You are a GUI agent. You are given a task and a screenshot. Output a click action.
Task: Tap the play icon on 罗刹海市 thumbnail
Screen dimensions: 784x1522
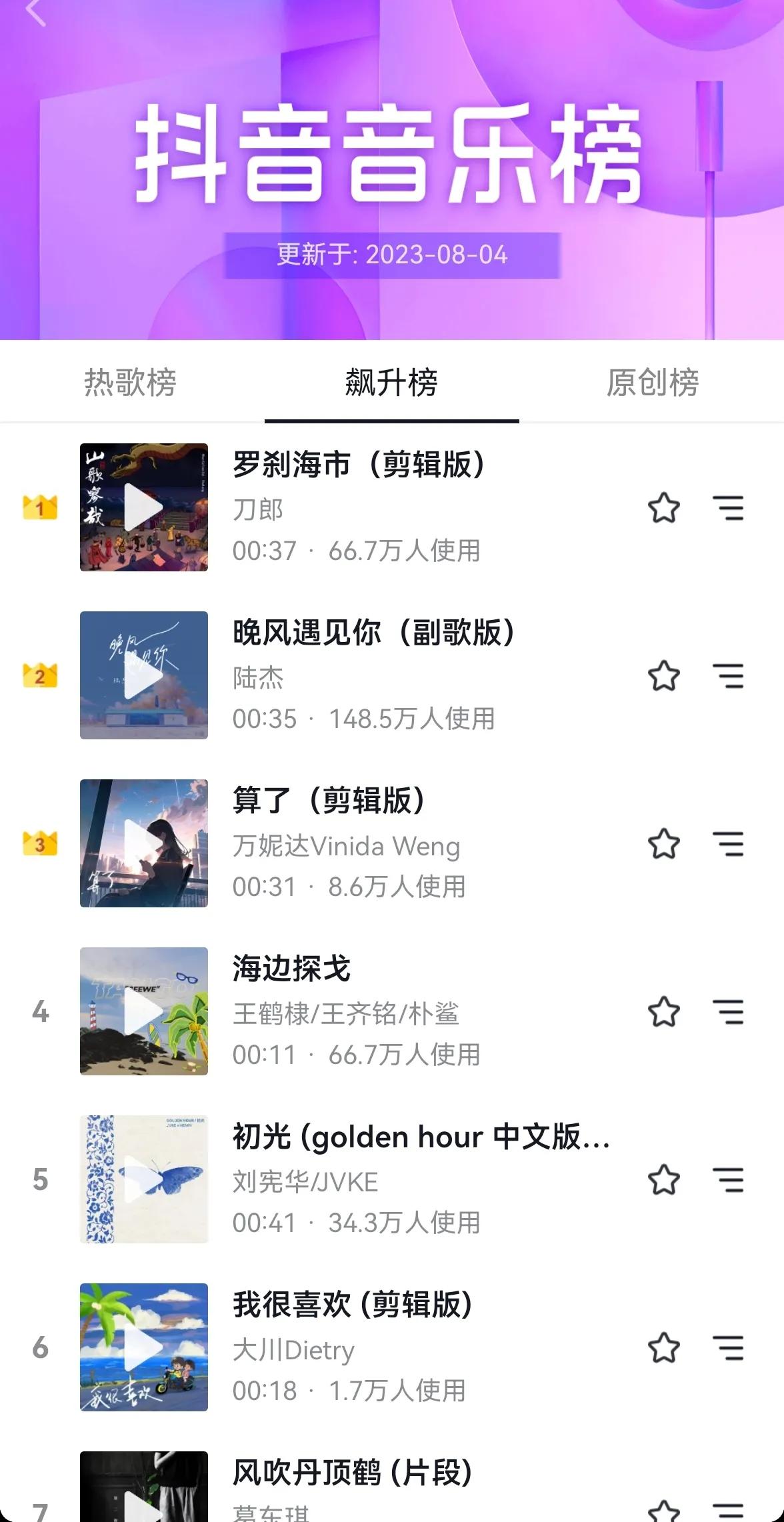tap(144, 507)
